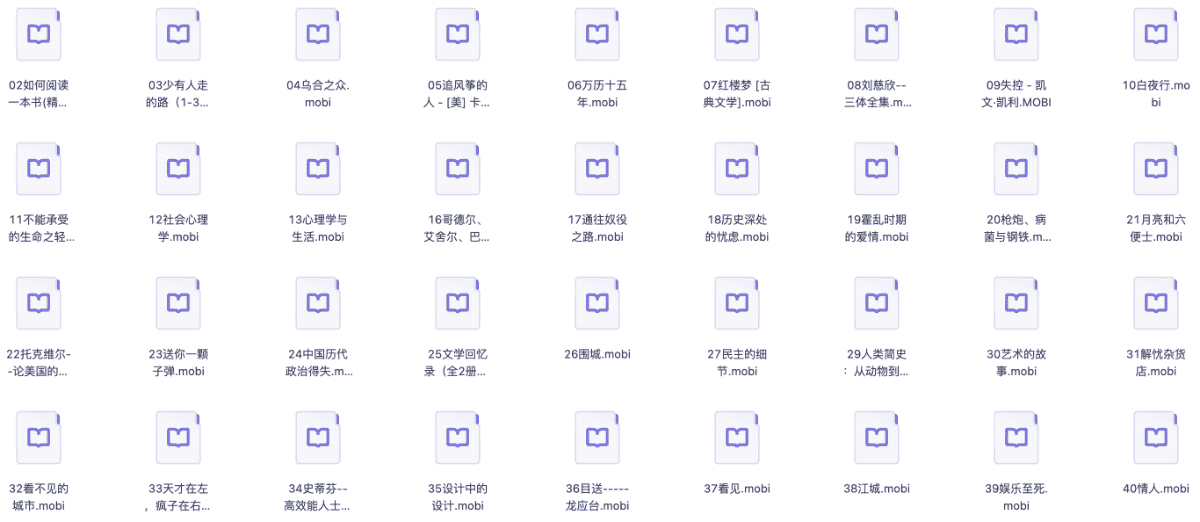
Task: Open 36目送-----龙应台.mobi
Action: click(x=597, y=438)
